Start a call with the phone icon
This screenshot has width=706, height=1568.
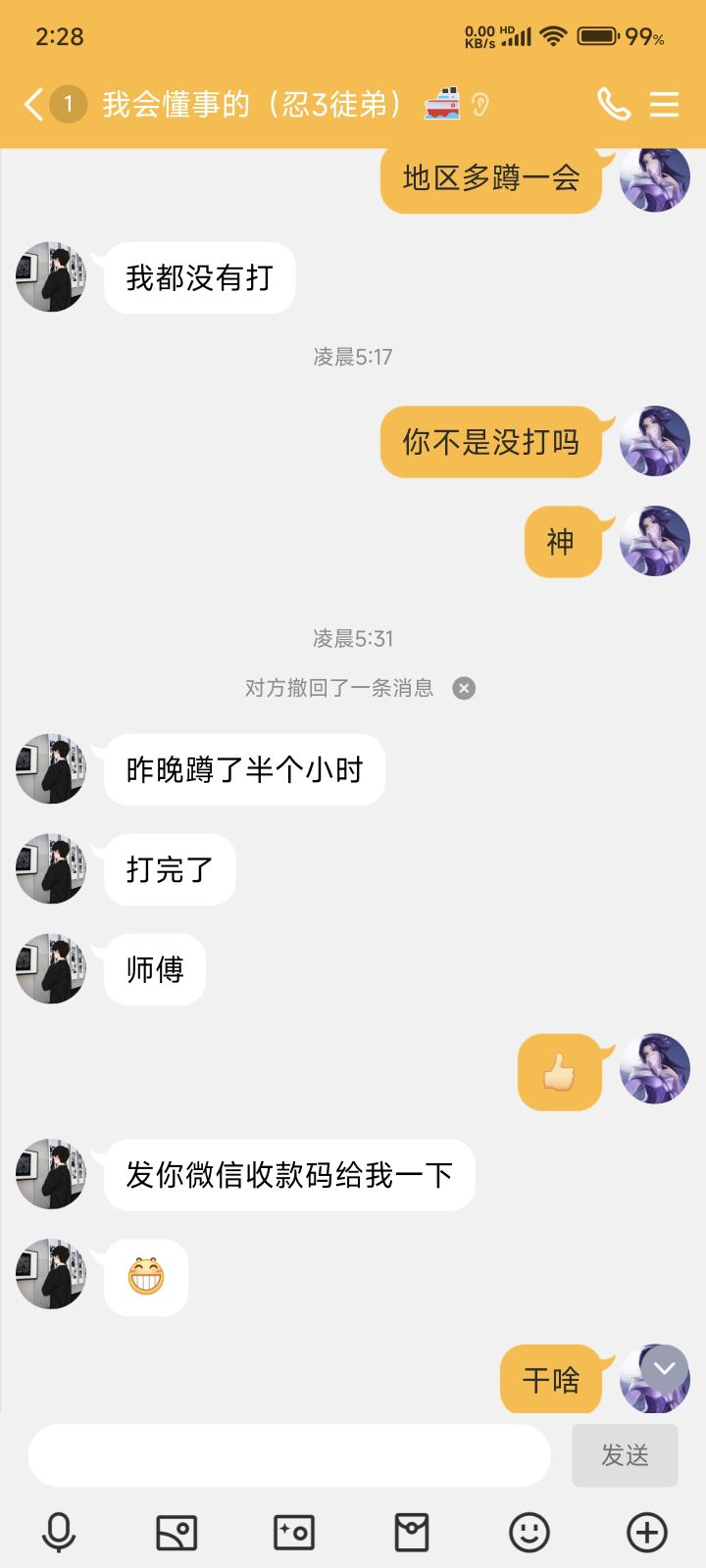coord(614,103)
